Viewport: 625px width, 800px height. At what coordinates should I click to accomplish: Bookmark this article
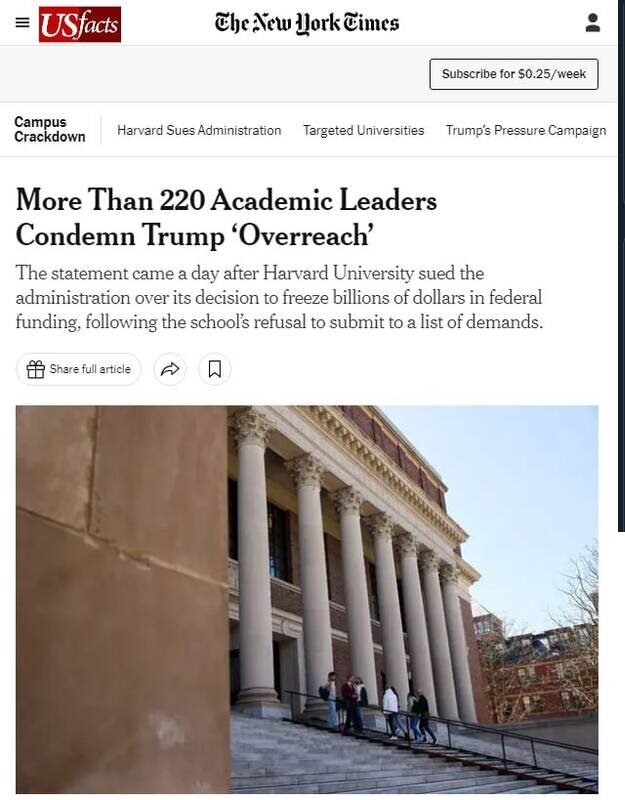[x=214, y=369]
